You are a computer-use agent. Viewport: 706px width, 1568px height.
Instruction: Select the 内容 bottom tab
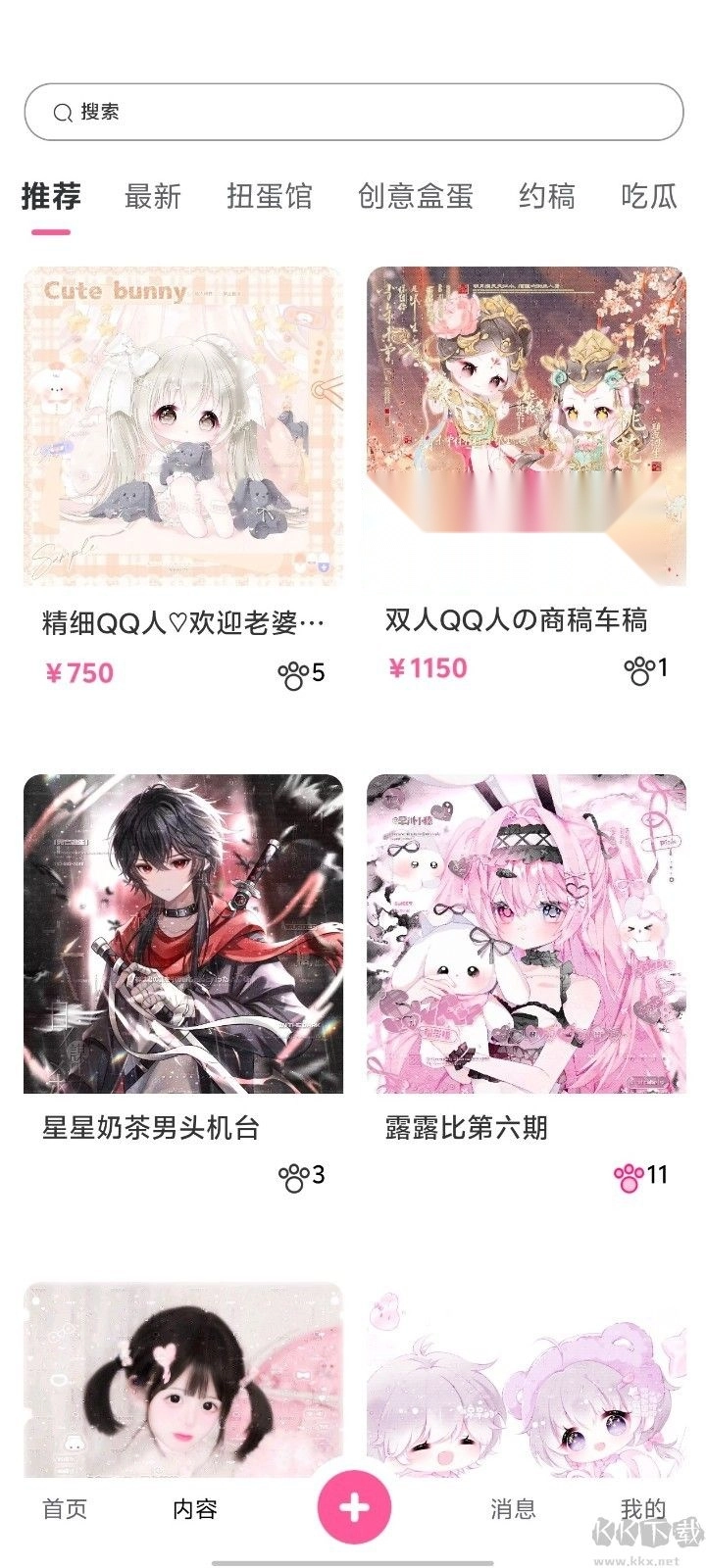click(x=194, y=1508)
